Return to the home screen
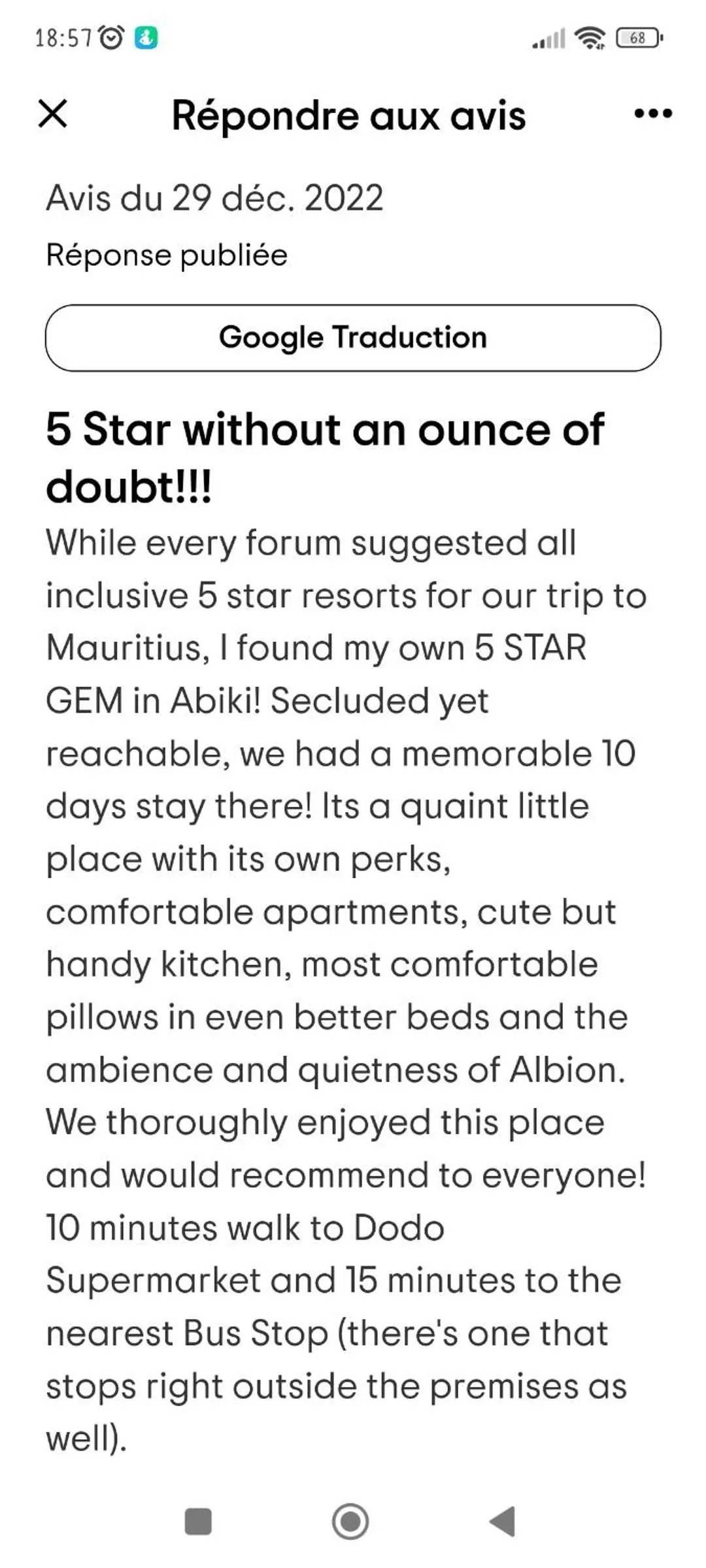This screenshot has width=706, height=1568. pos(350,1522)
